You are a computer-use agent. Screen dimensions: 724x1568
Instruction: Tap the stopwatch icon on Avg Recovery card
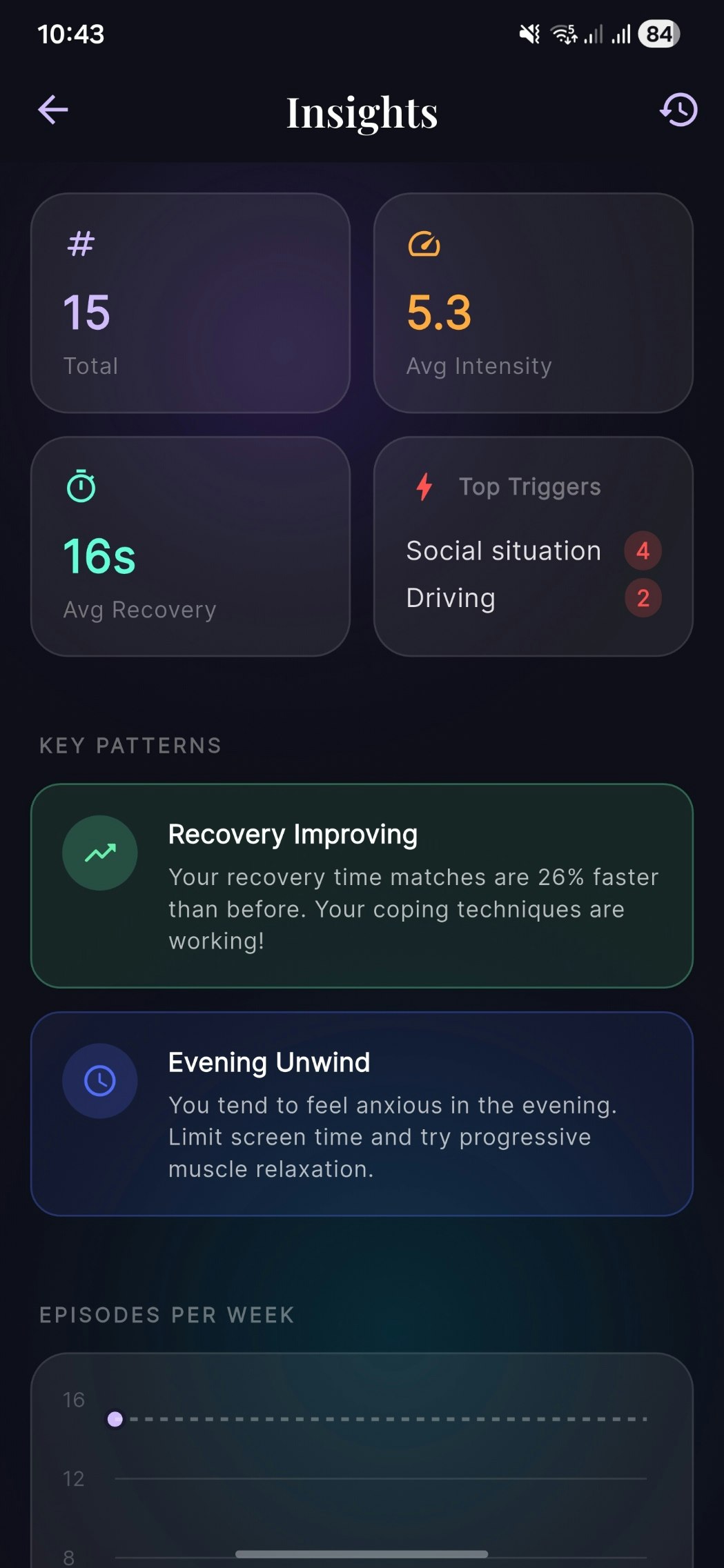[81, 486]
